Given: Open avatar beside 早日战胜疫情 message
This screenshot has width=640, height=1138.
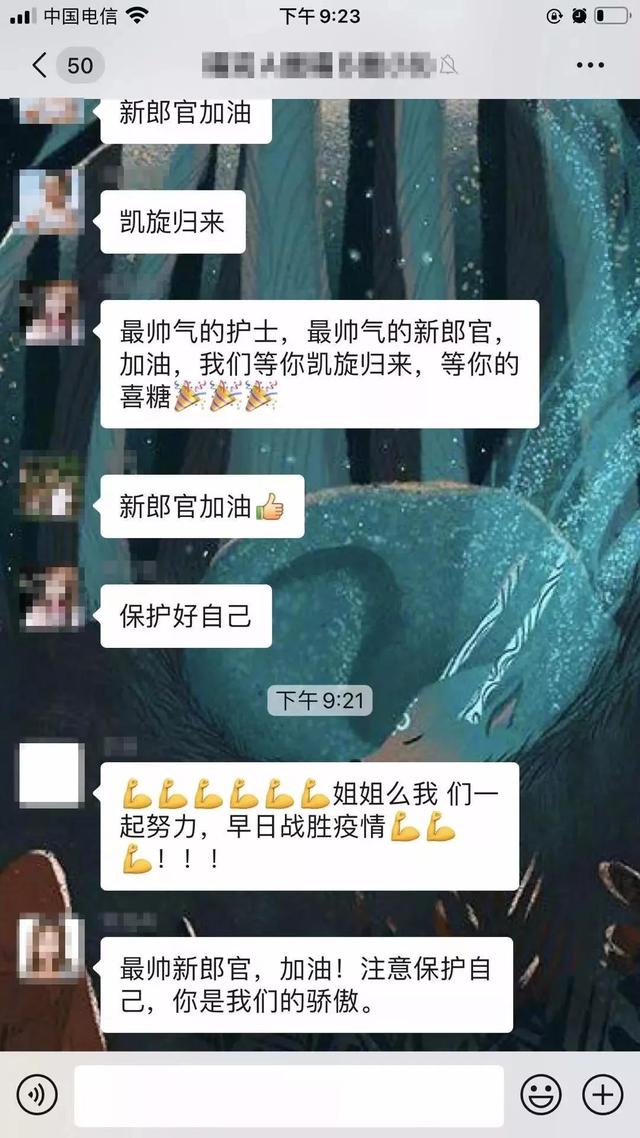Looking at the screenshot, I should 51,775.
